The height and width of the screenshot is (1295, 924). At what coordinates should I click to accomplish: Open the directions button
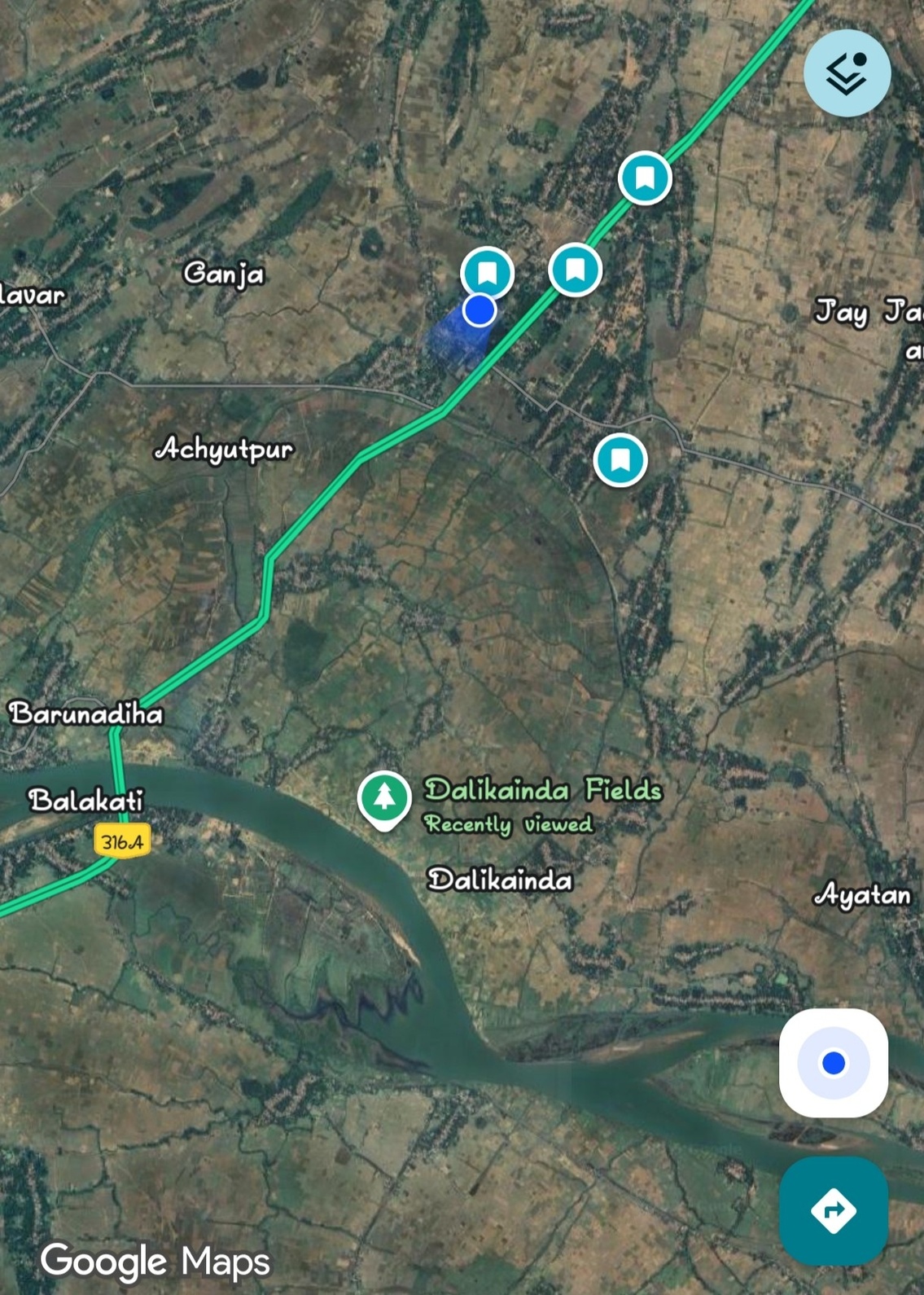[833, 1210]
